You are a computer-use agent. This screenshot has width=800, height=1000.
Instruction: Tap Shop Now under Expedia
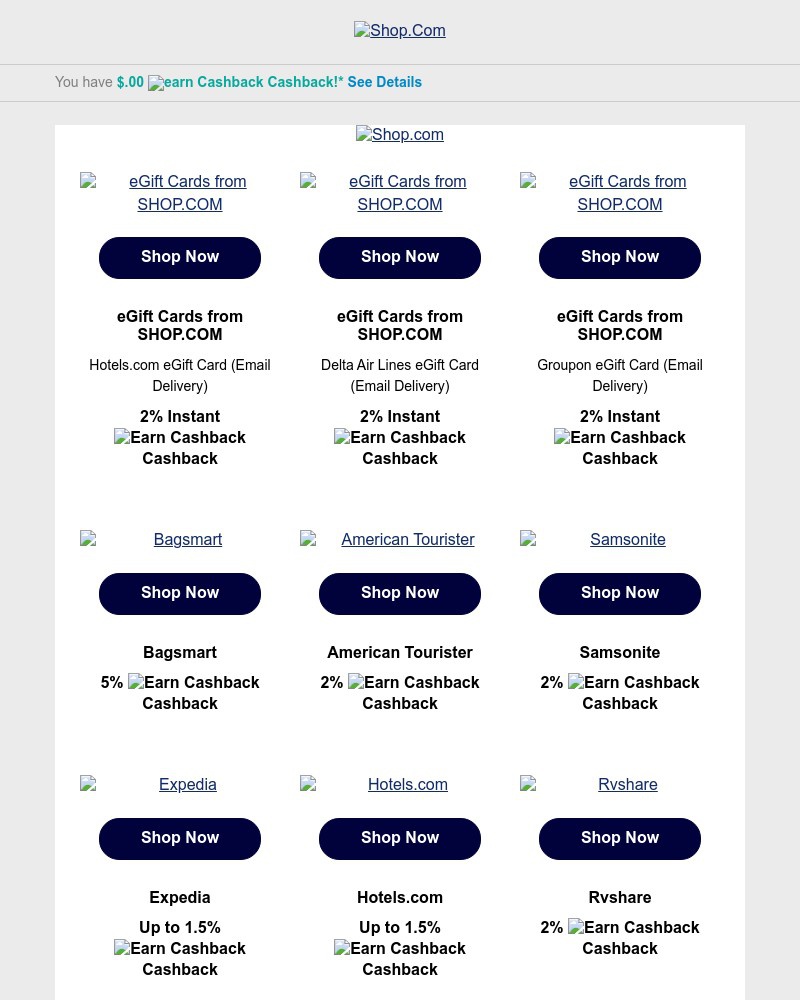(x=180, y=838)
